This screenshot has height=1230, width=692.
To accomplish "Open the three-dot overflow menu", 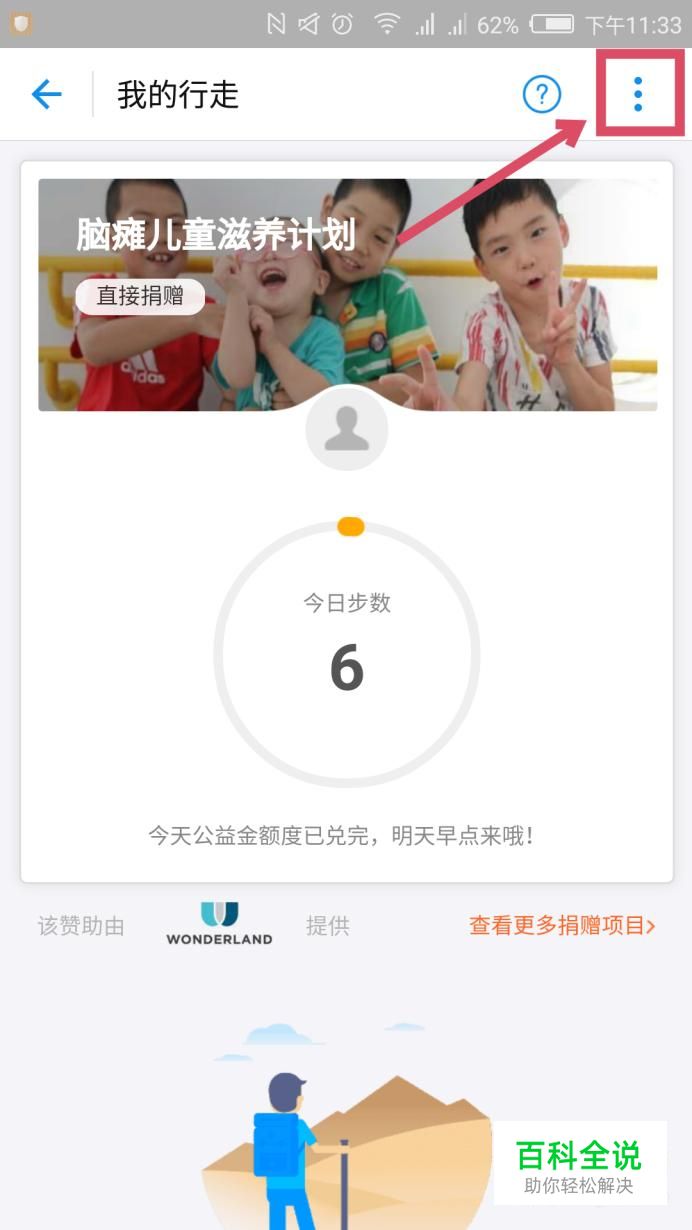I will (x=638, y=95).
